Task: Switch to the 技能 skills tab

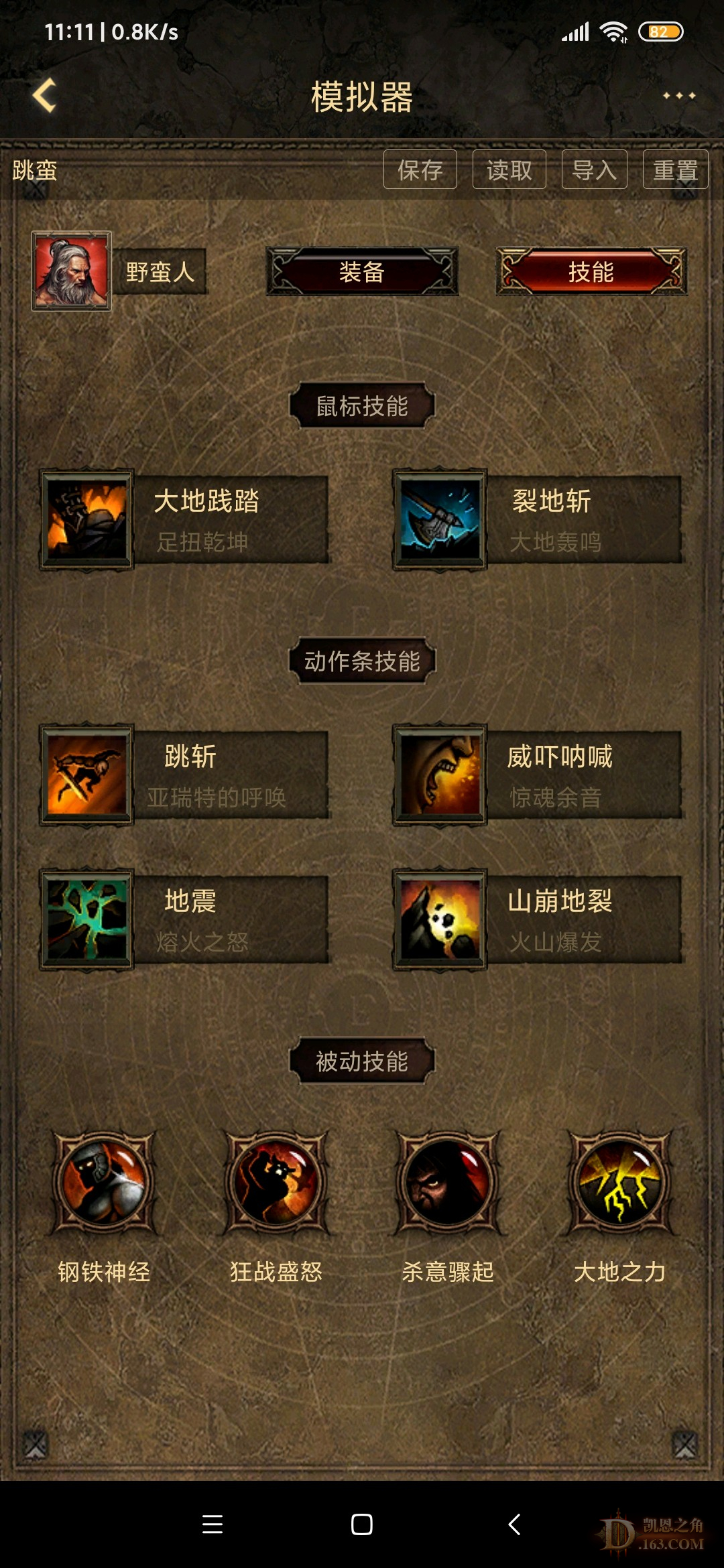Action: [591, 271]
